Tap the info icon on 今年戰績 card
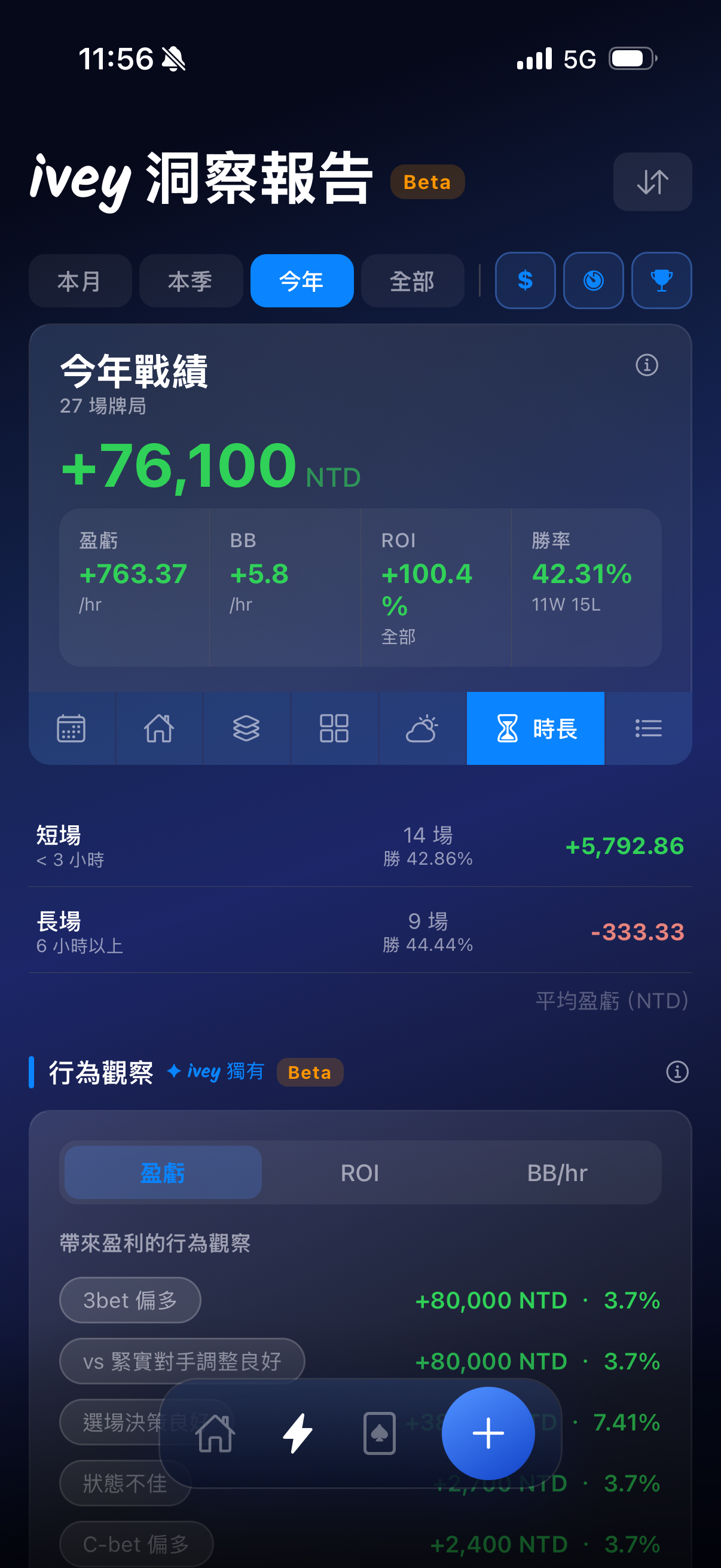721x1568 pixels. pos(647,365)
